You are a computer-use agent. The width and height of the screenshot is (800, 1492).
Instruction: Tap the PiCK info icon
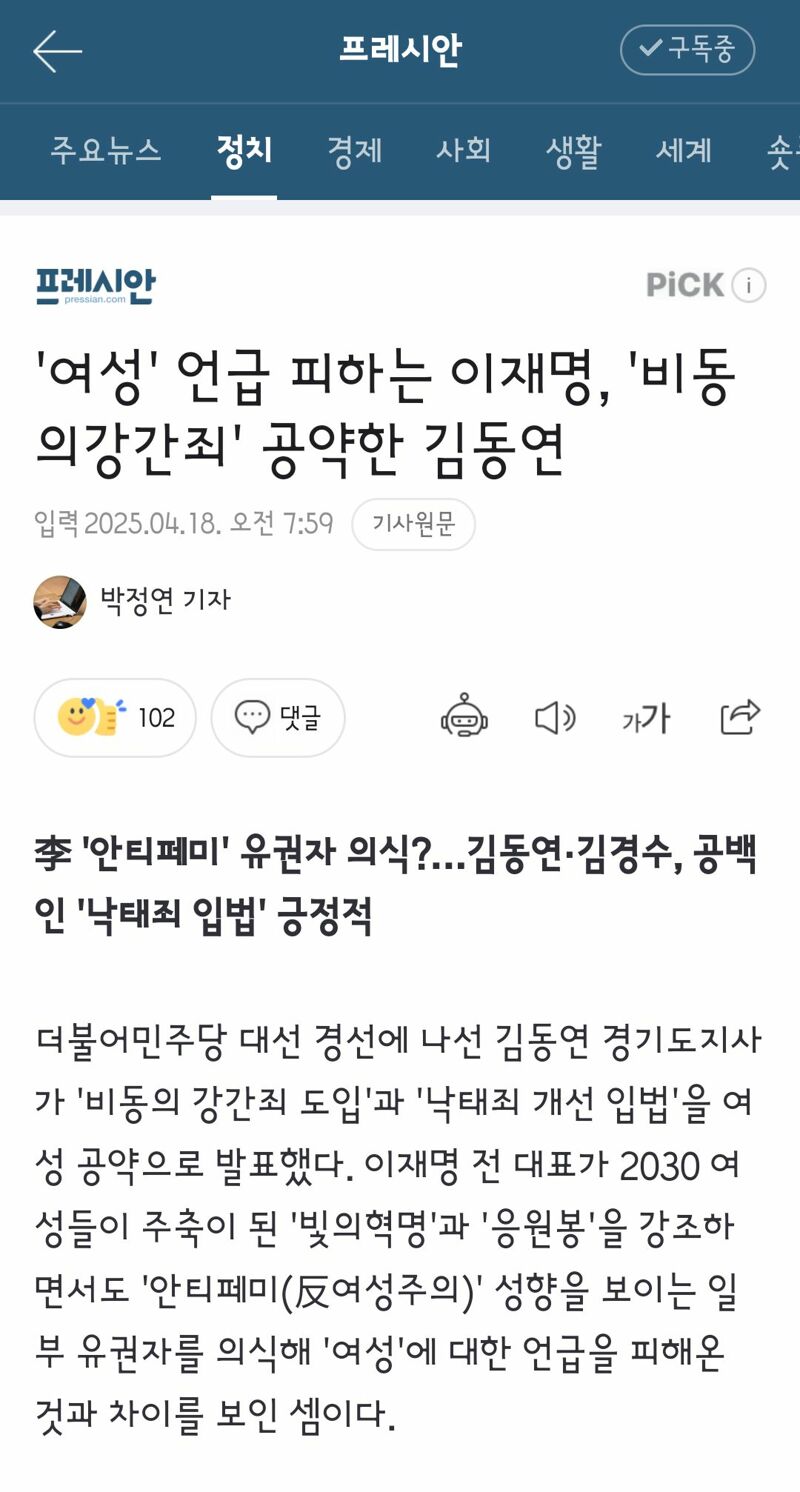coord(749,286)
